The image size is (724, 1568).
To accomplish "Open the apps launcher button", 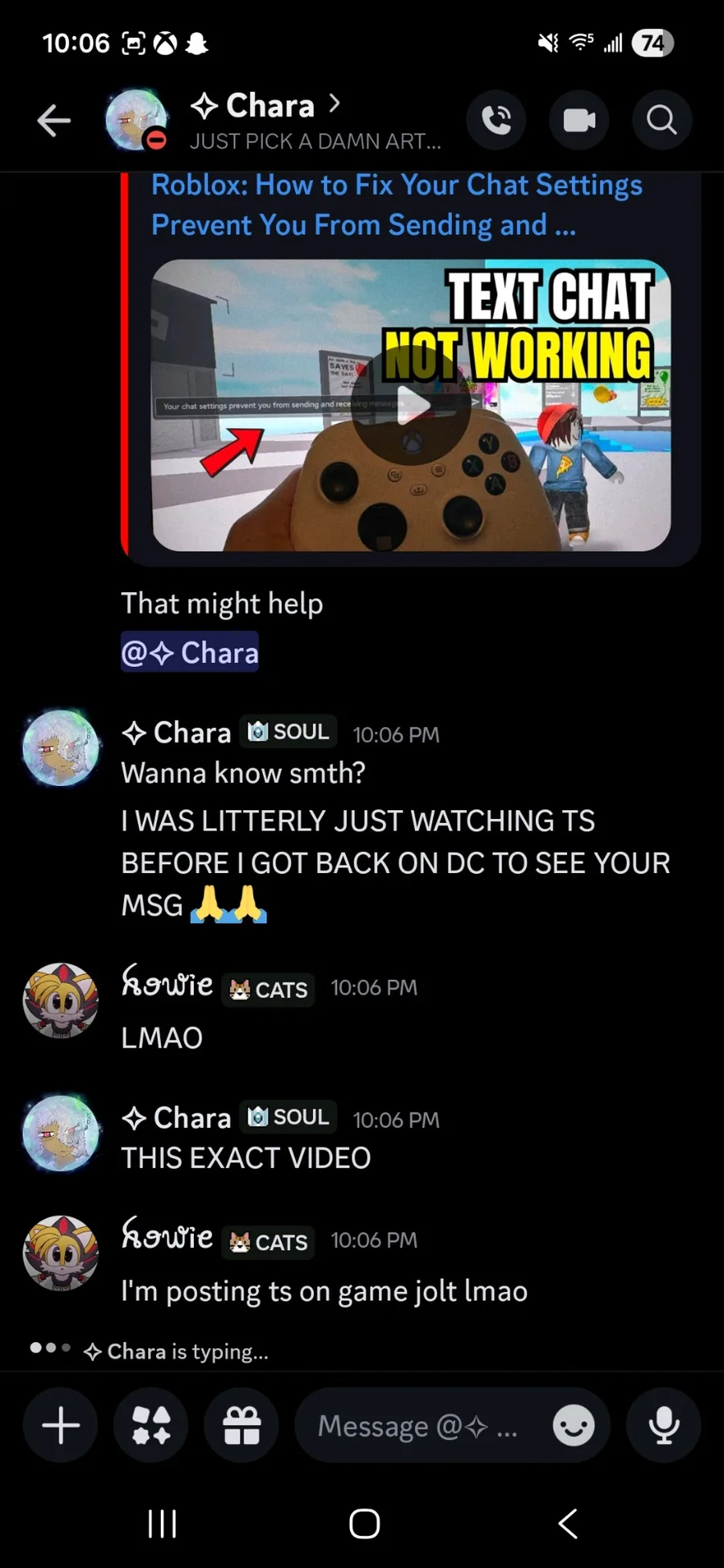I will click(151, 1426).
